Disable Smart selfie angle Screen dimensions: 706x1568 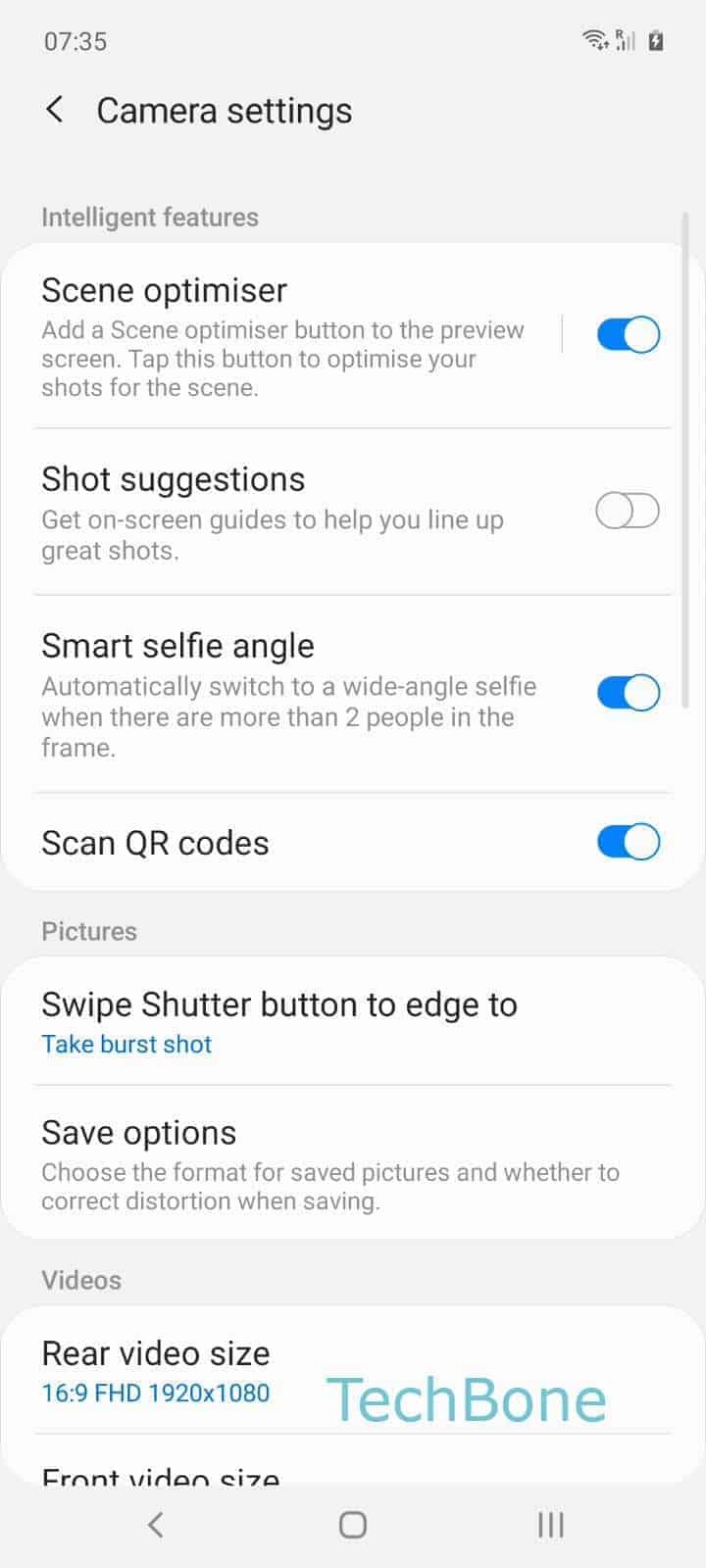tap(628, 693)
